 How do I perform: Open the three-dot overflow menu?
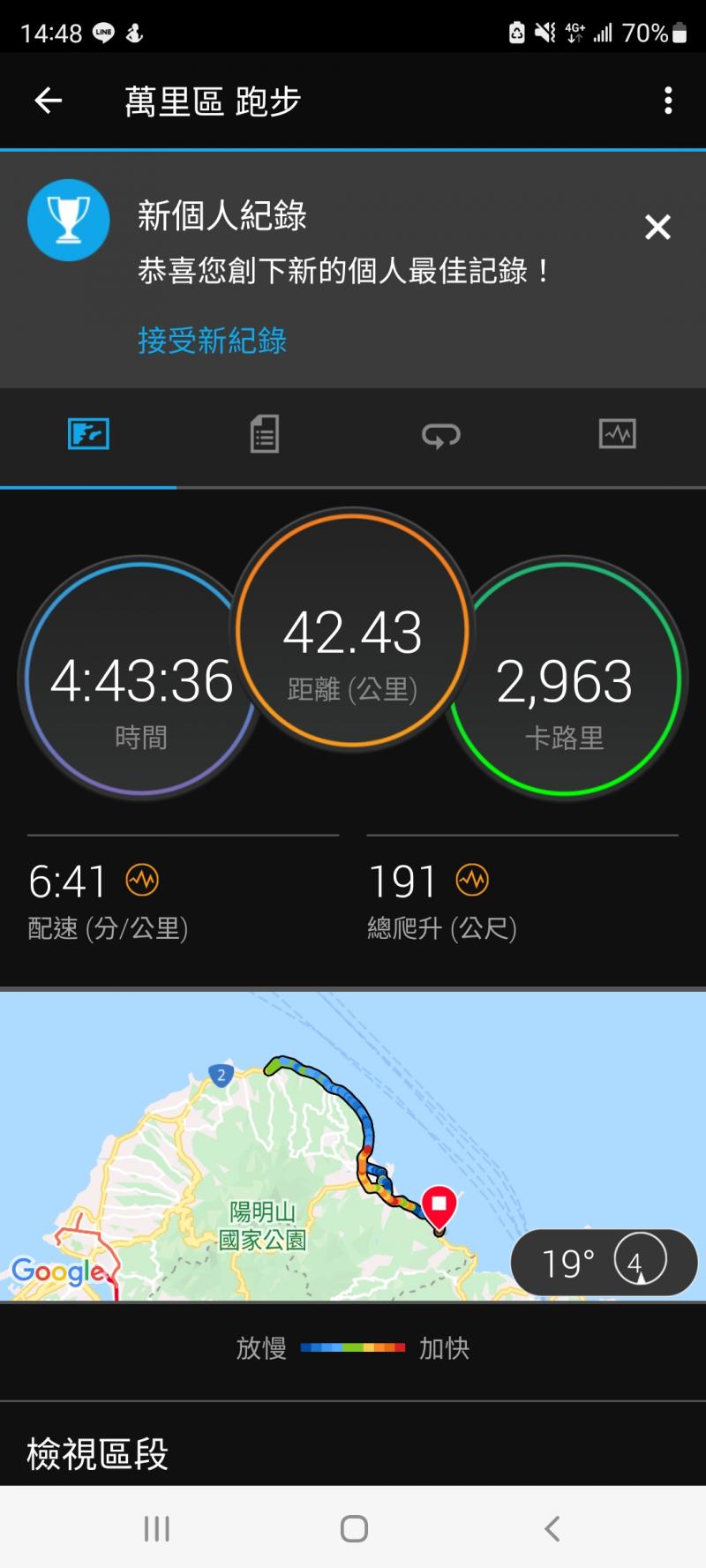point(668,101)
